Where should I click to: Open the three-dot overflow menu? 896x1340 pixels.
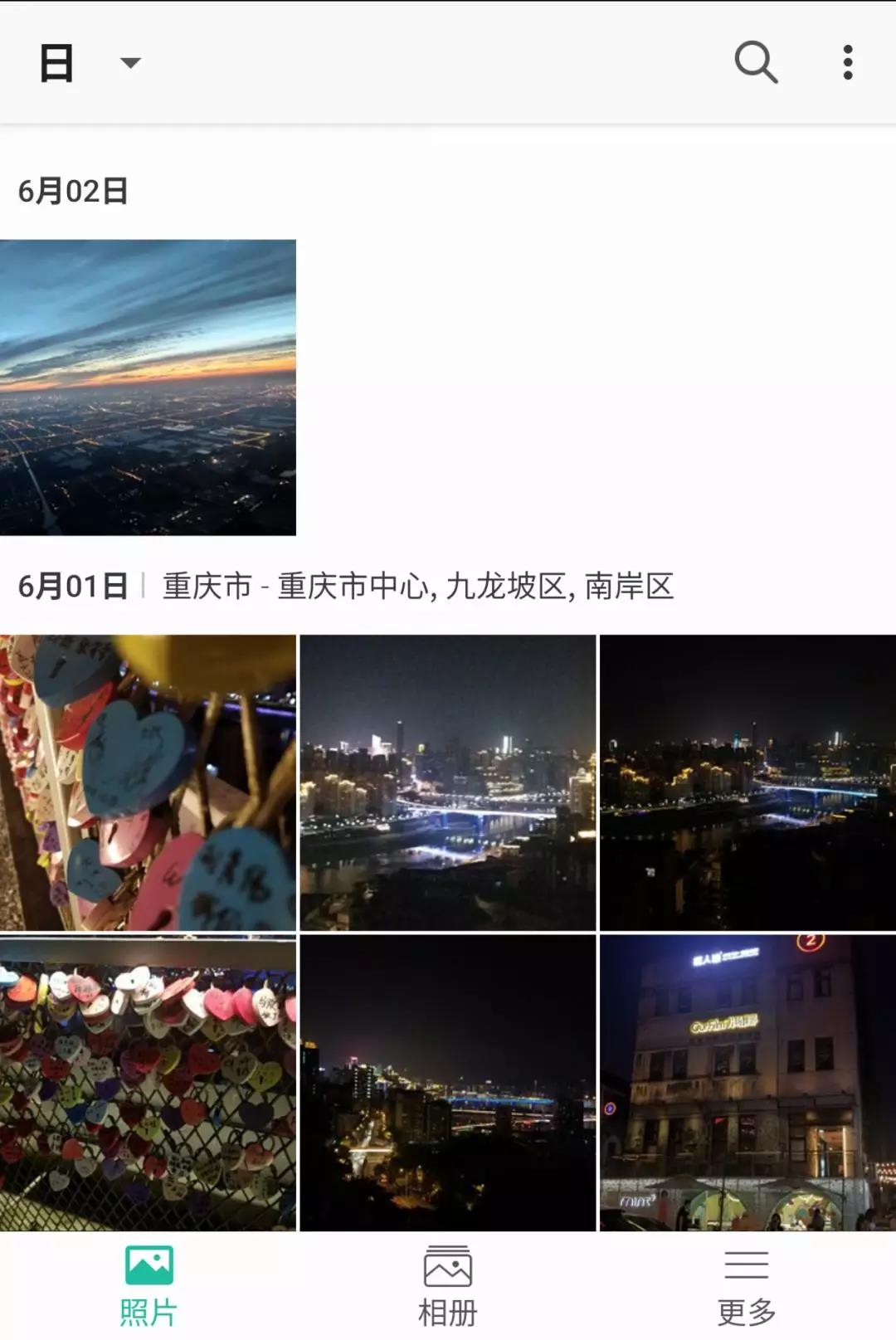[847, 62]
